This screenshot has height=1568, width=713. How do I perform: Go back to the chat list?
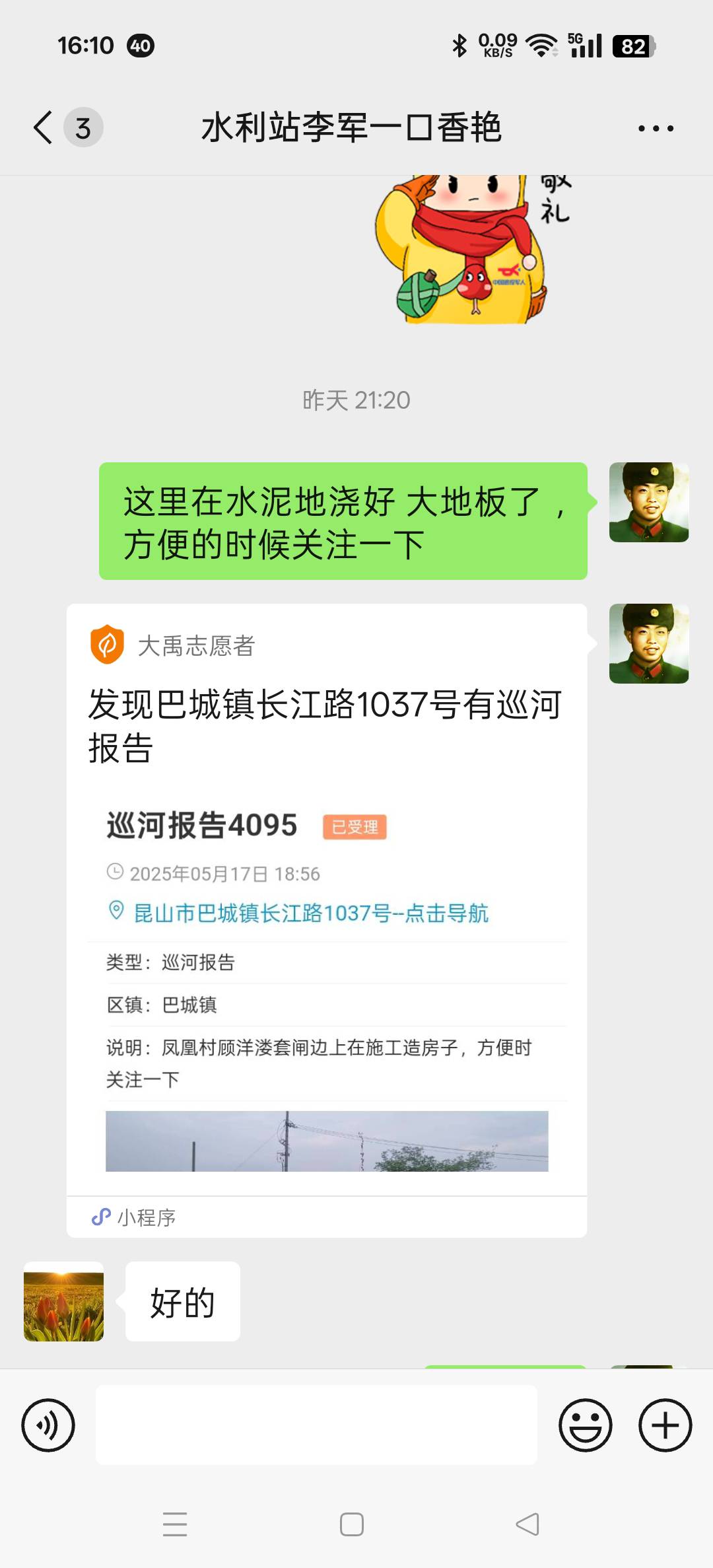pos(44,127)
